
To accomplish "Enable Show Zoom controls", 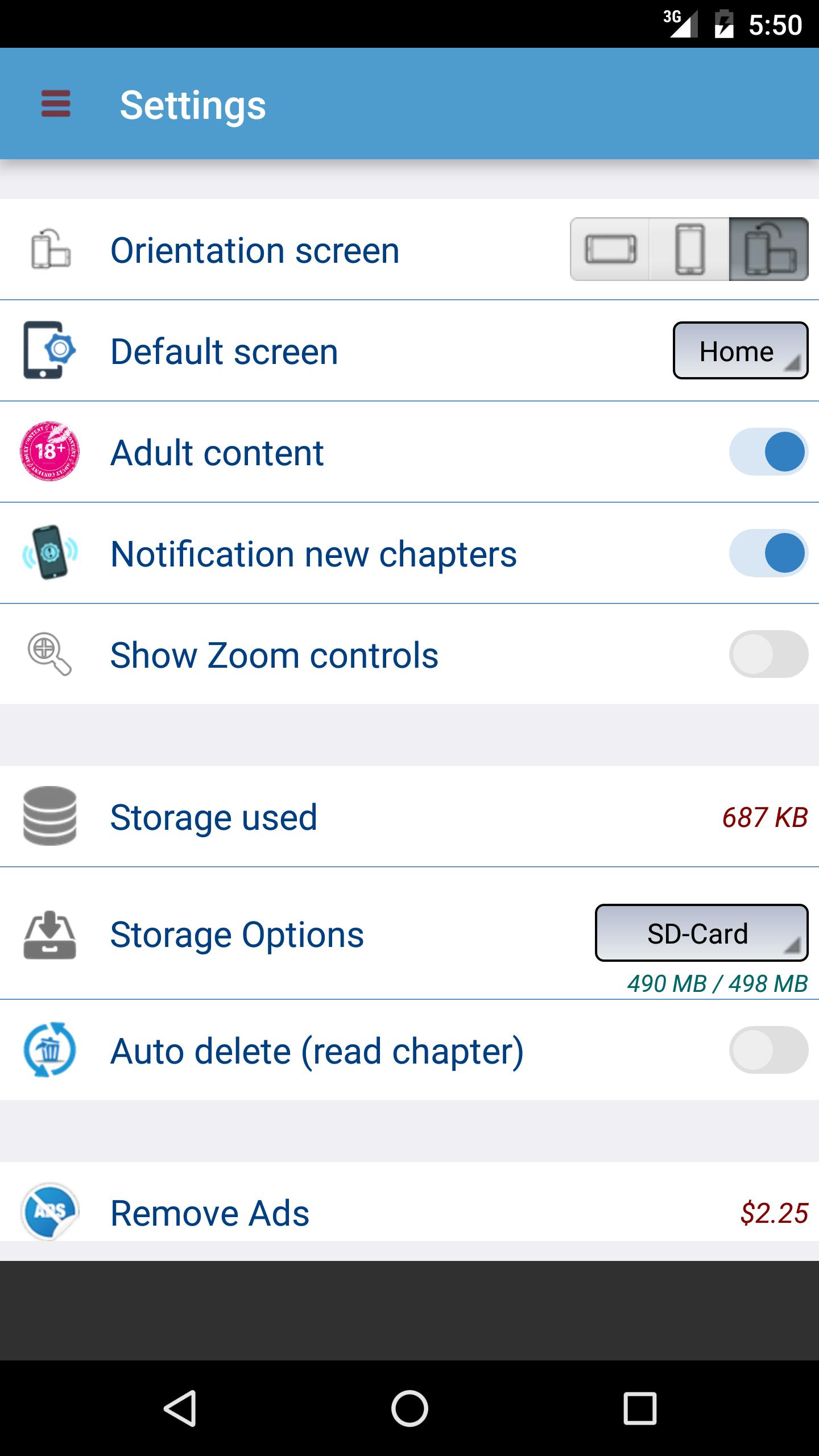I will coord(768,654).
